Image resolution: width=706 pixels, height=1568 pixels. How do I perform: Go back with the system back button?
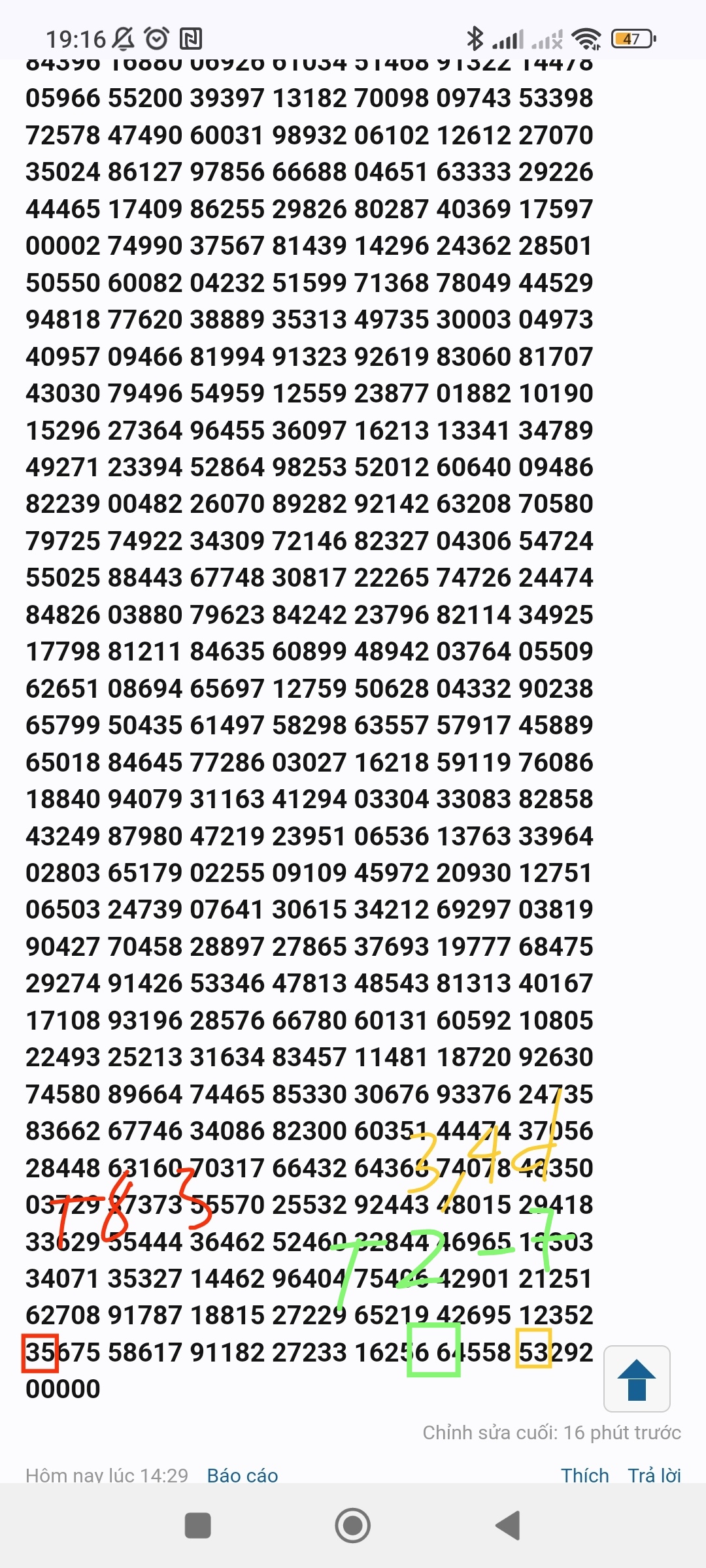click(509, 1526)
